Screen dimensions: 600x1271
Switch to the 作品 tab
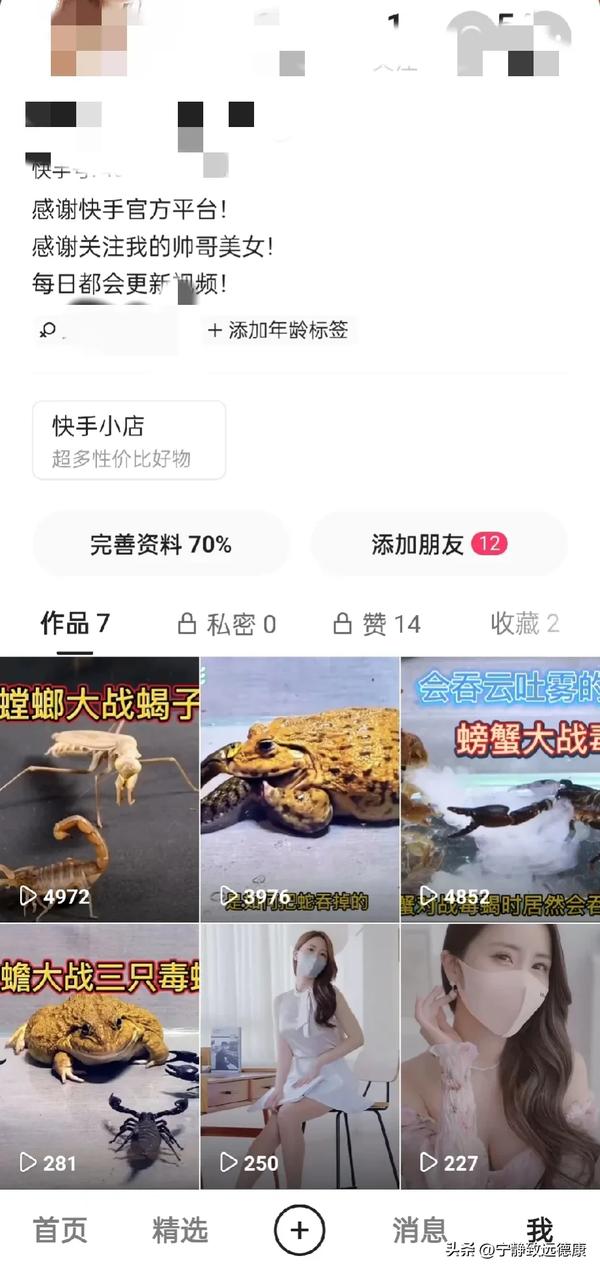(x=75, y=624)
